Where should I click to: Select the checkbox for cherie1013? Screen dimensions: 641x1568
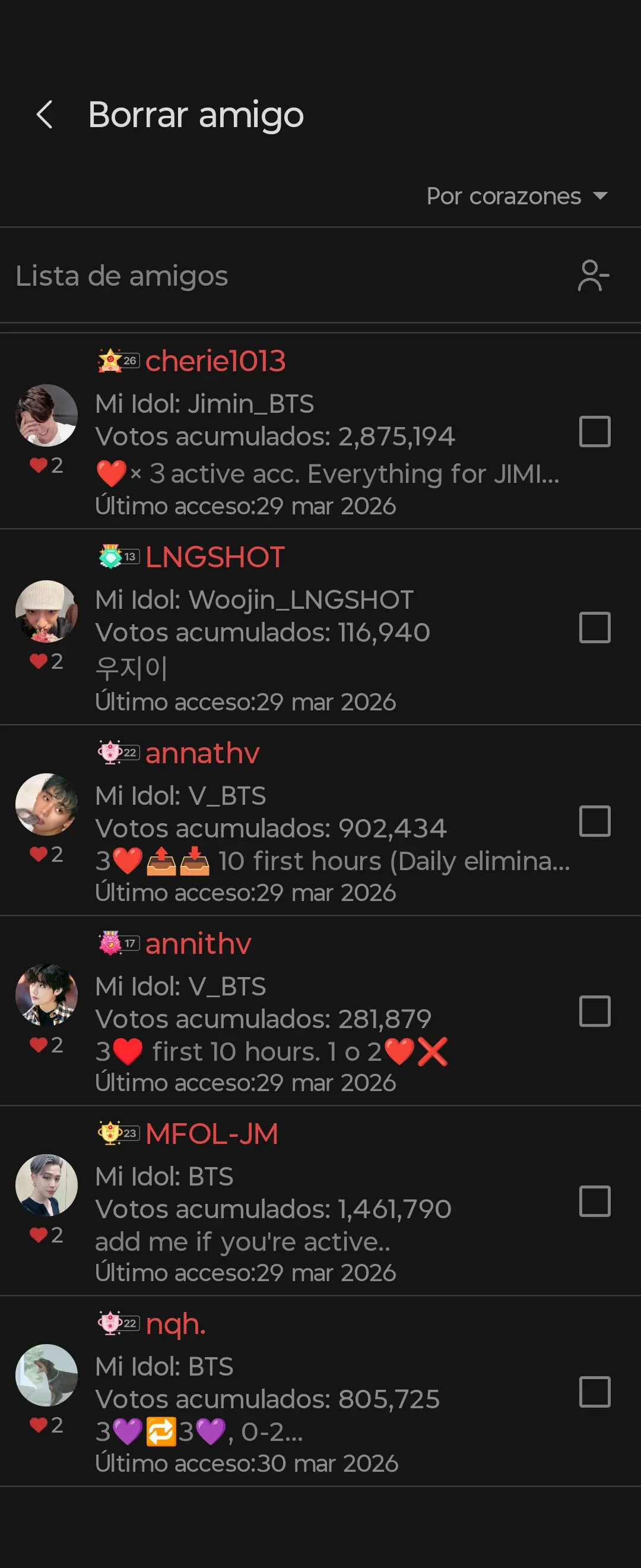(x=594, y=432)
